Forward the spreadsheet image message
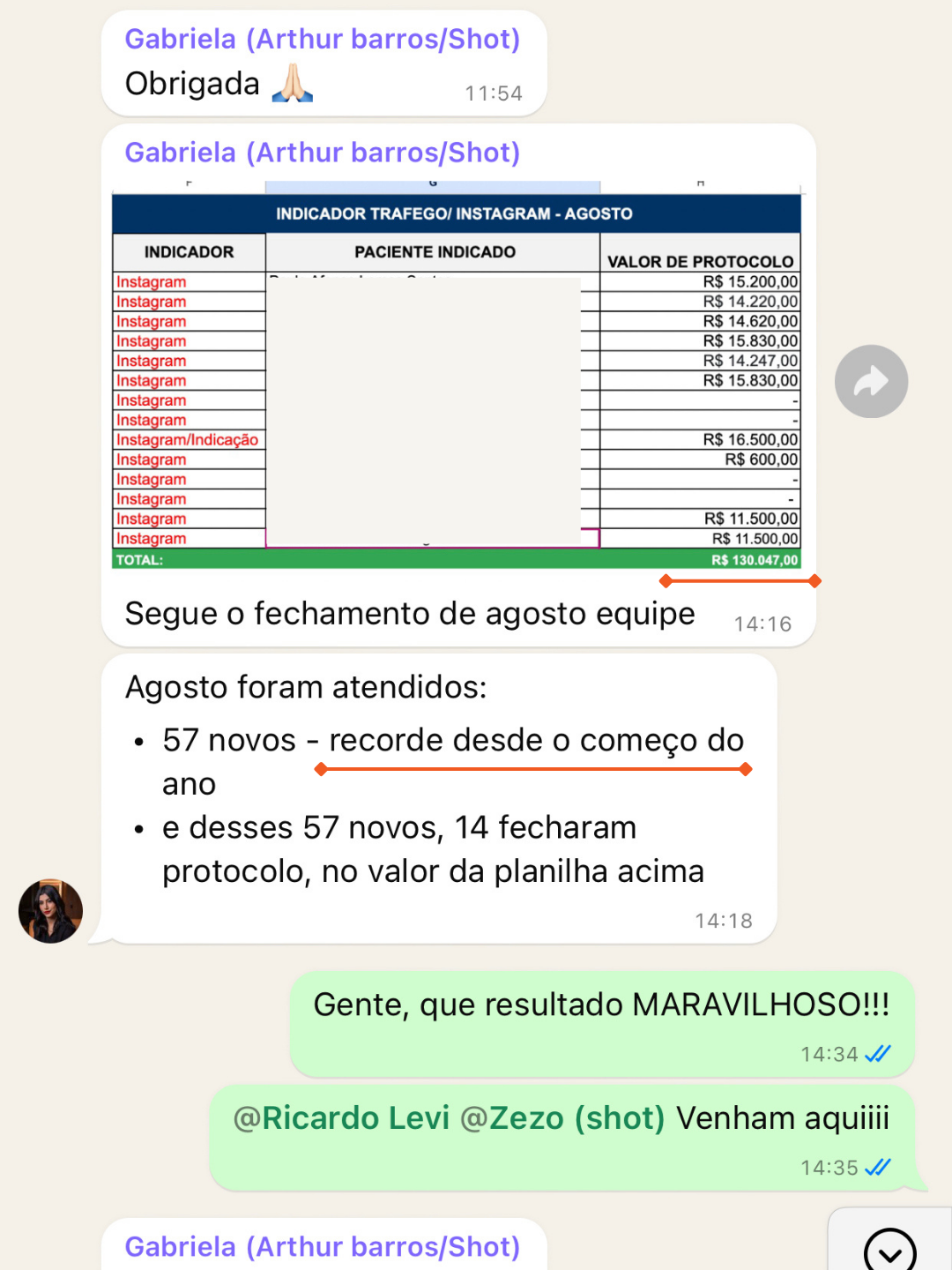Viewport: 952px width, 1270px height. click(871, 381)
